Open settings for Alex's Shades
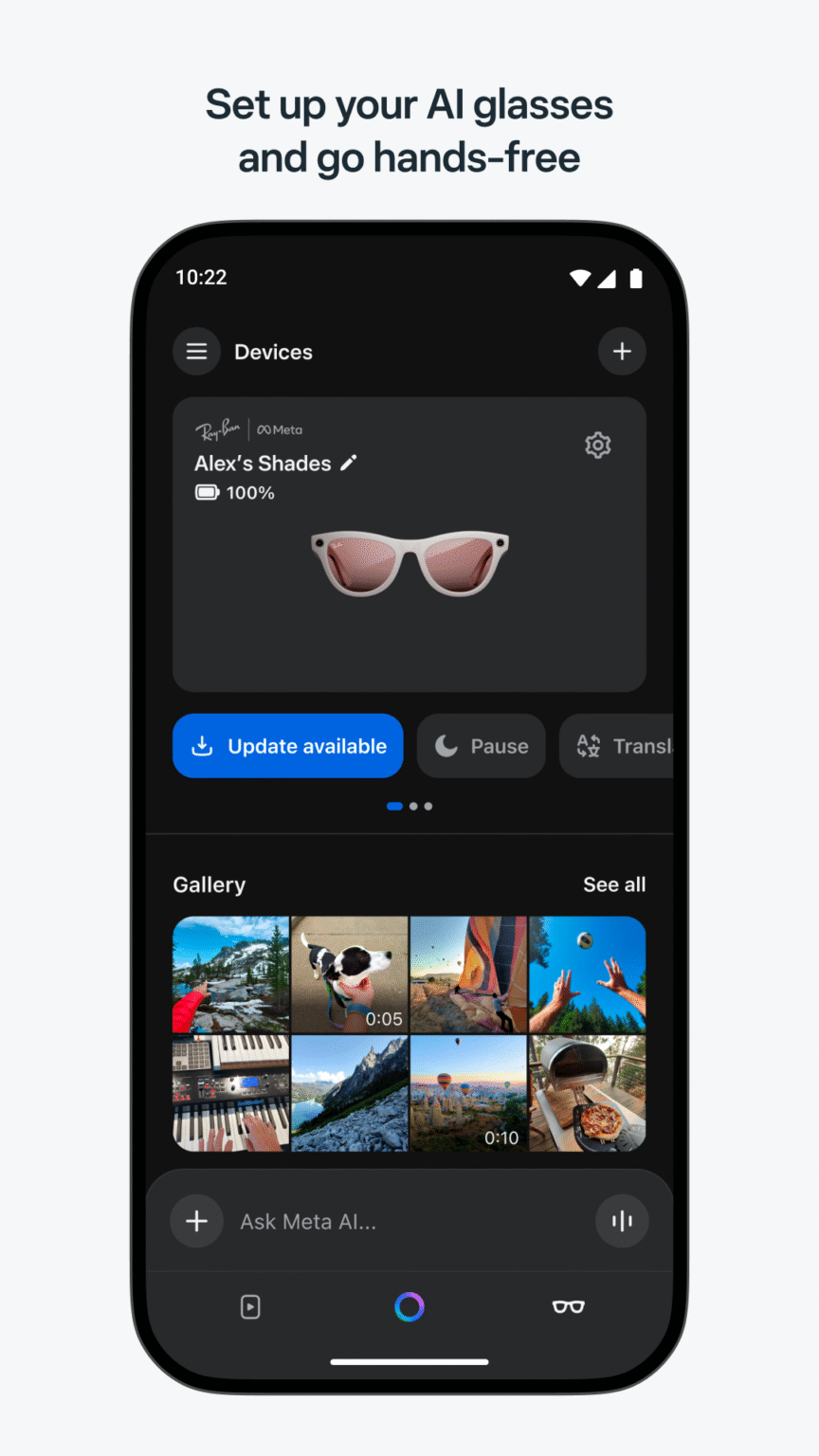 tap(597, 446)
